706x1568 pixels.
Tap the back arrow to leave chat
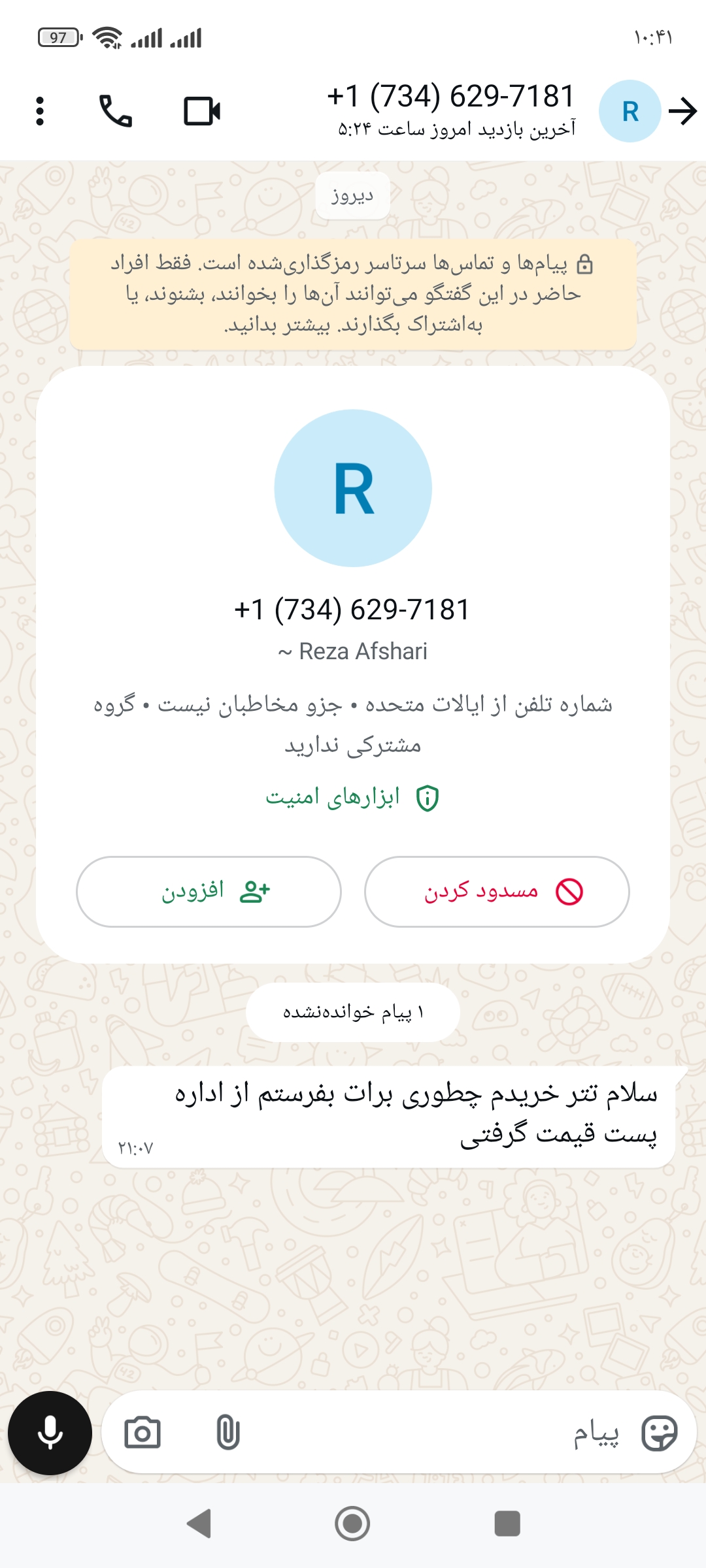point(684,110)
